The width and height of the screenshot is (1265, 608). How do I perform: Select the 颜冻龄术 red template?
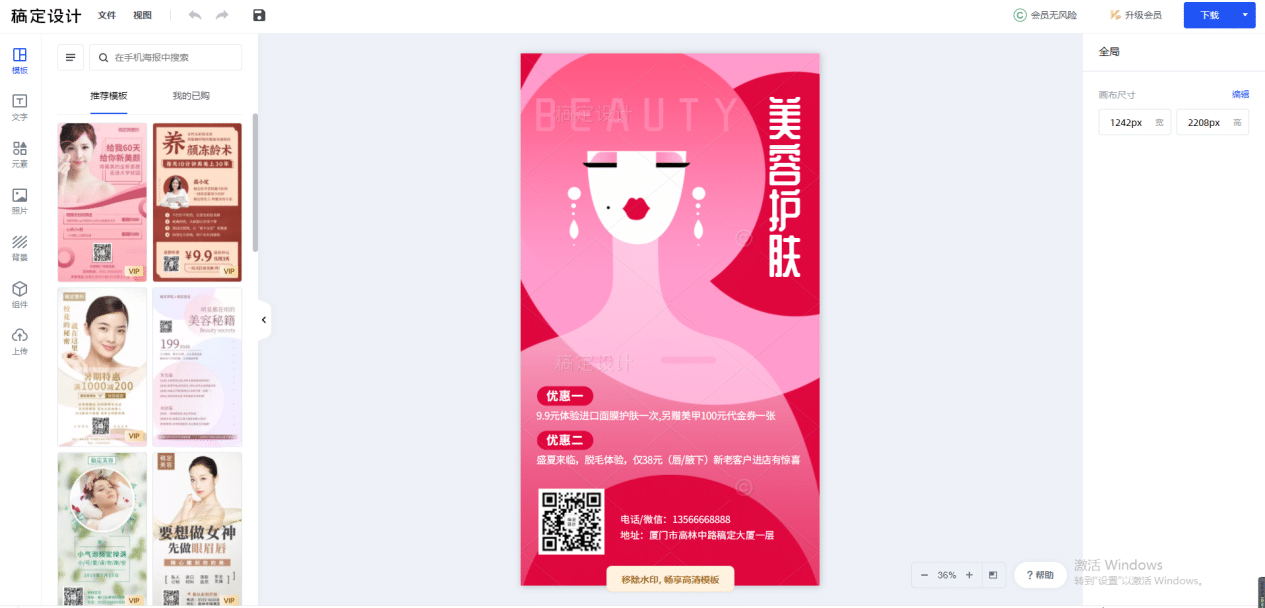pos(197,201)
